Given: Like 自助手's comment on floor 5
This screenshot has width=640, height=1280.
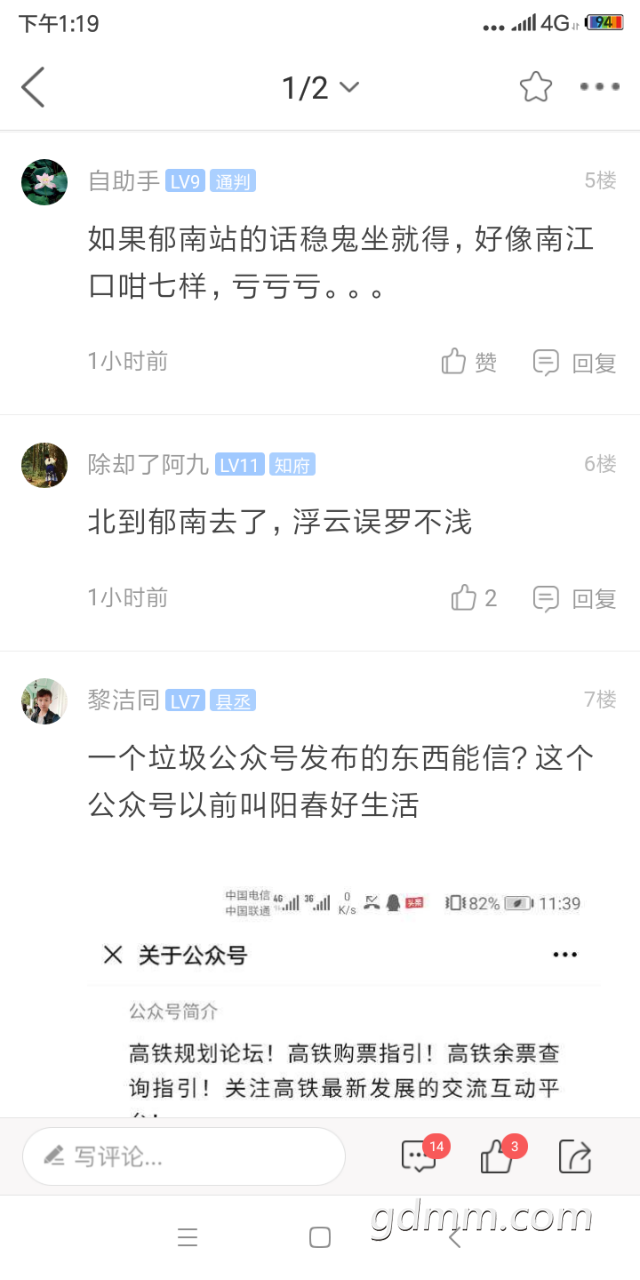Looking at the screenshot, I should (469, 362).
